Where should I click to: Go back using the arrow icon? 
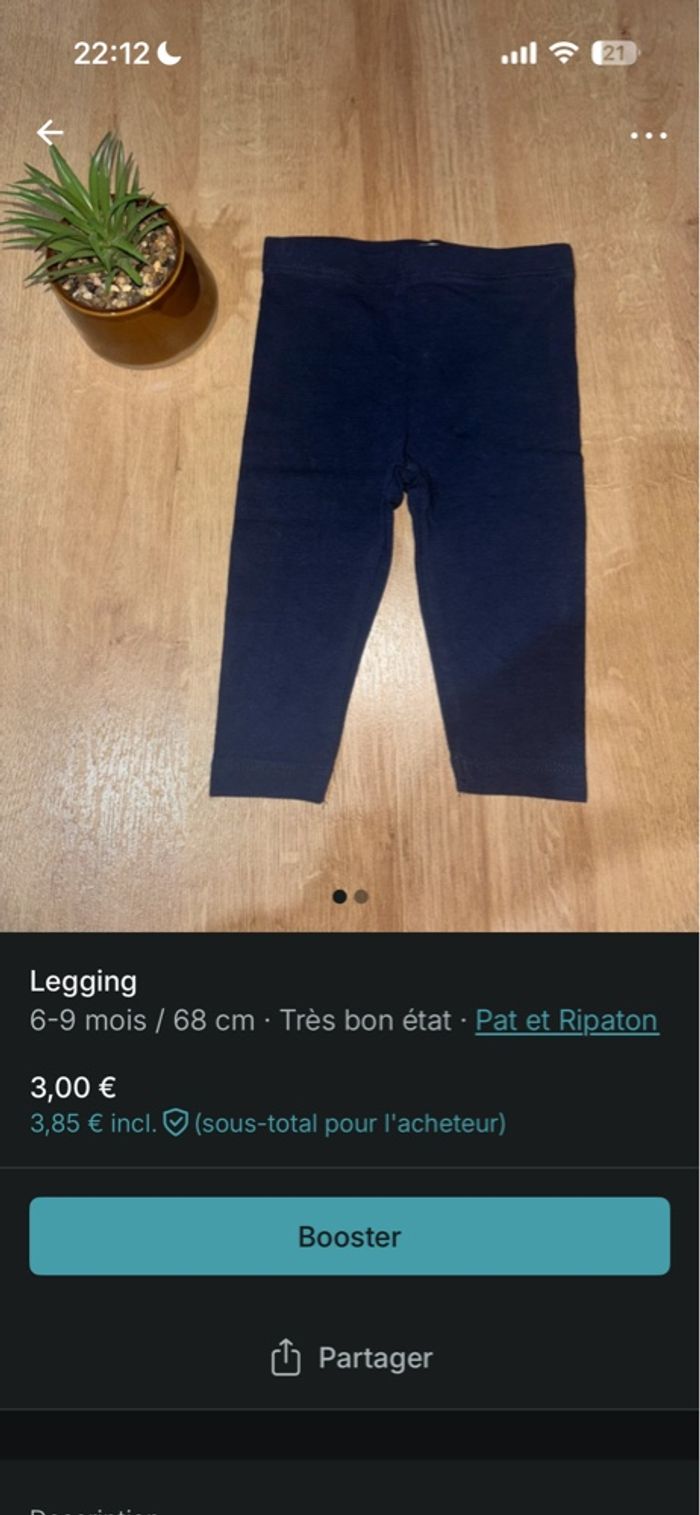tap(49, 132)
